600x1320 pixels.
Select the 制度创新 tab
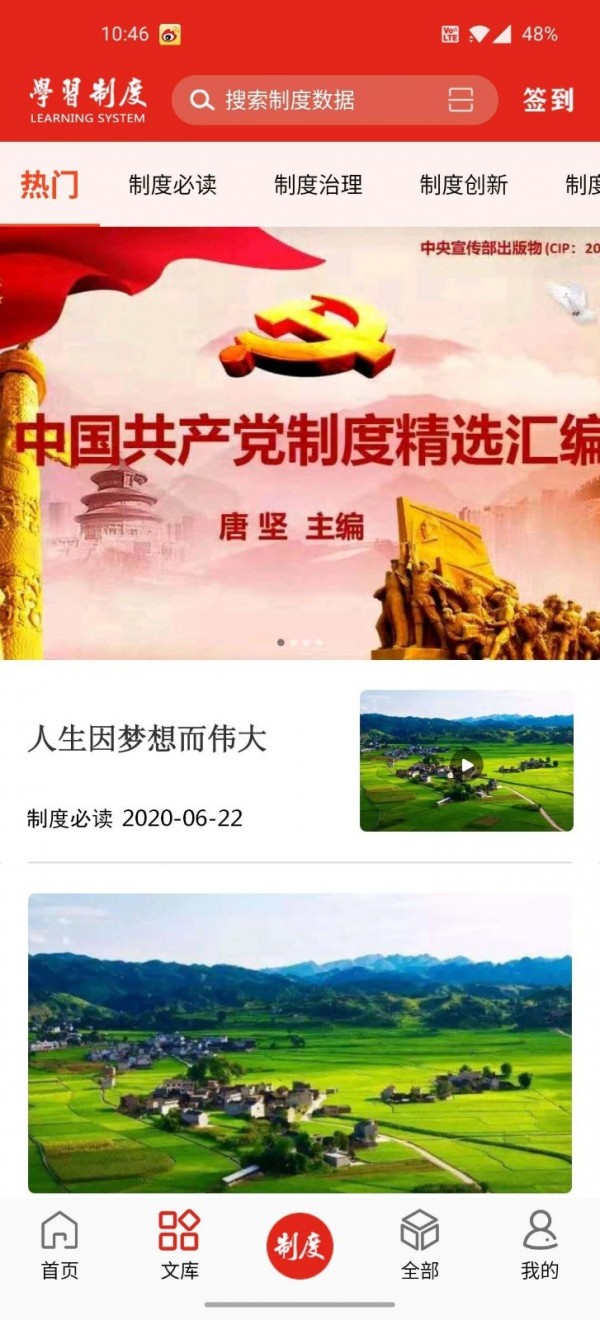pyautogui.click(x=463, y=185)
